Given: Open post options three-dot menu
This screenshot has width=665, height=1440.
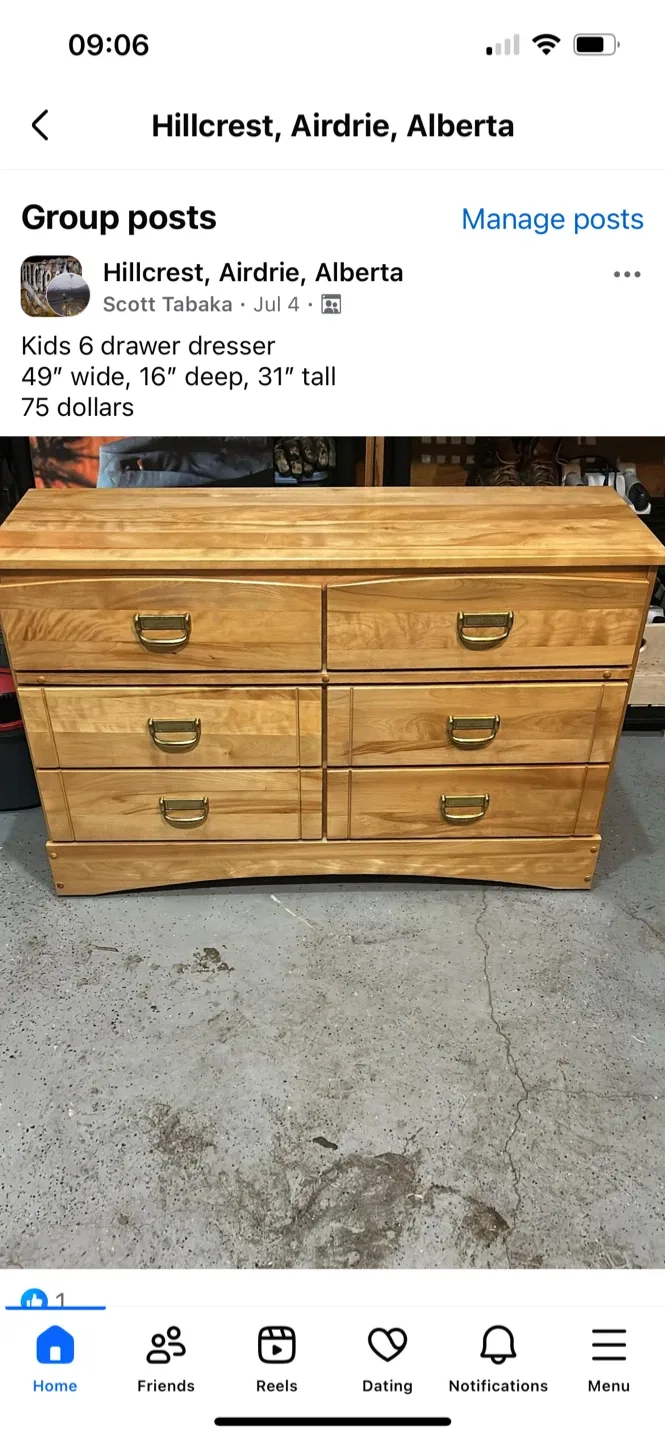Looking at the screenshot, I should click(x=627, y=274).
